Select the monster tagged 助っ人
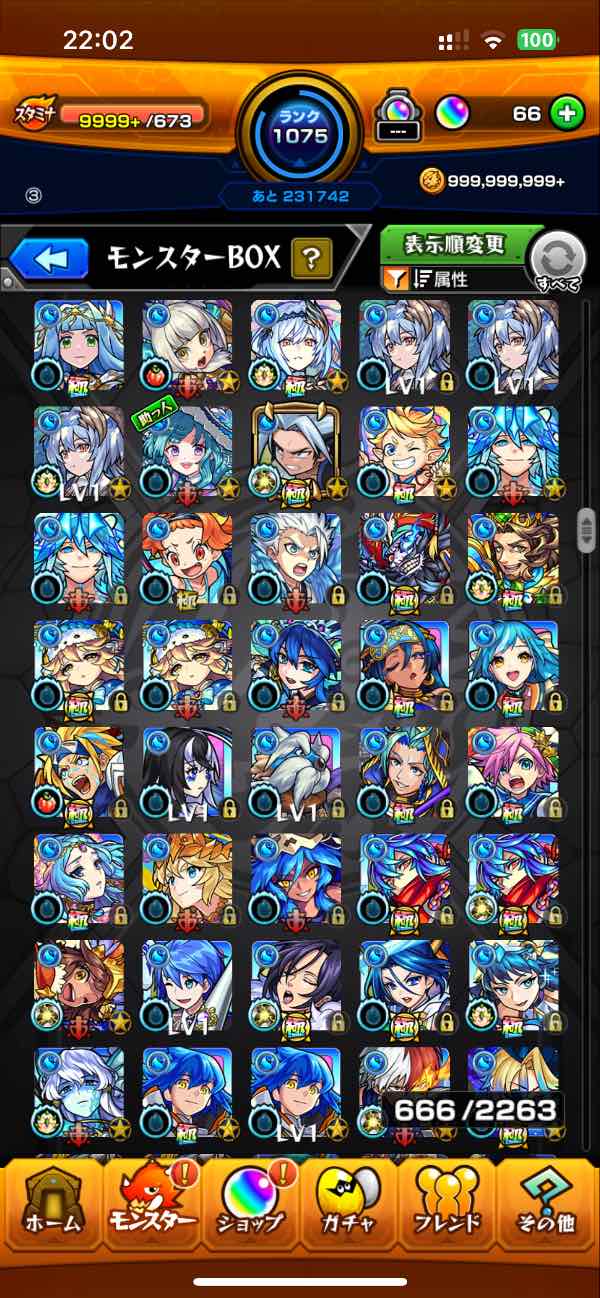 point(187,452)
